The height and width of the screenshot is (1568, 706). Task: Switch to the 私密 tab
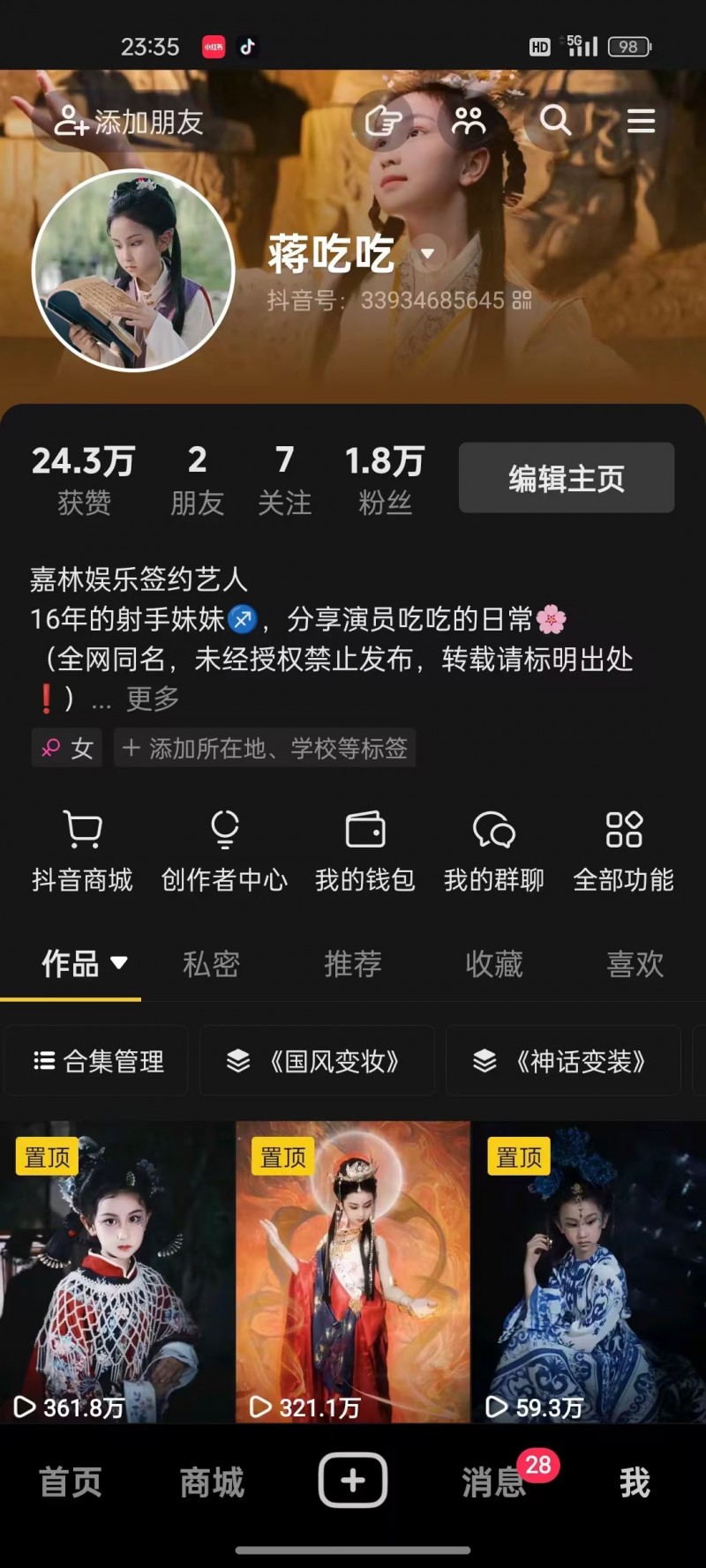click(211, 963)
